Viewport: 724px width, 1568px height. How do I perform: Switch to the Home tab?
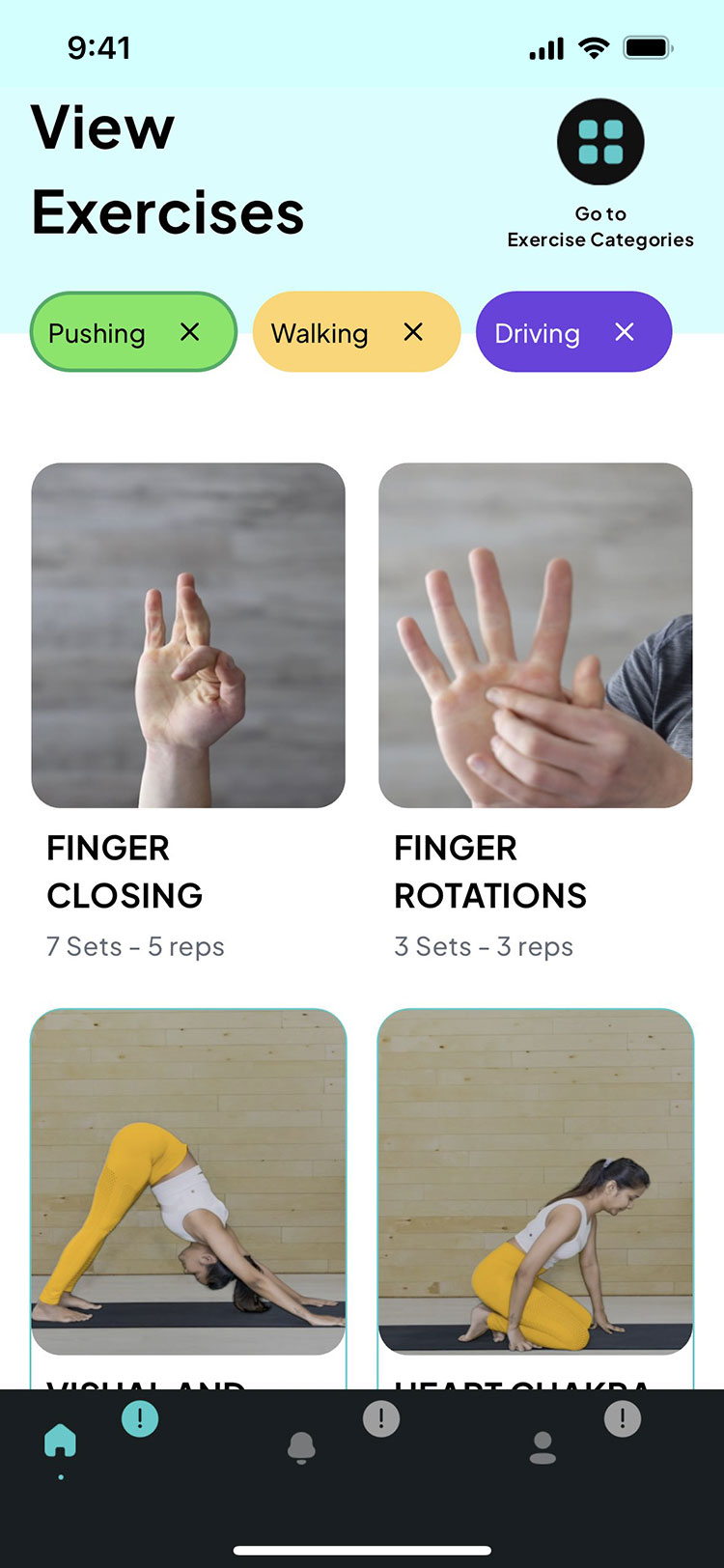click(x=61, y=1442)
